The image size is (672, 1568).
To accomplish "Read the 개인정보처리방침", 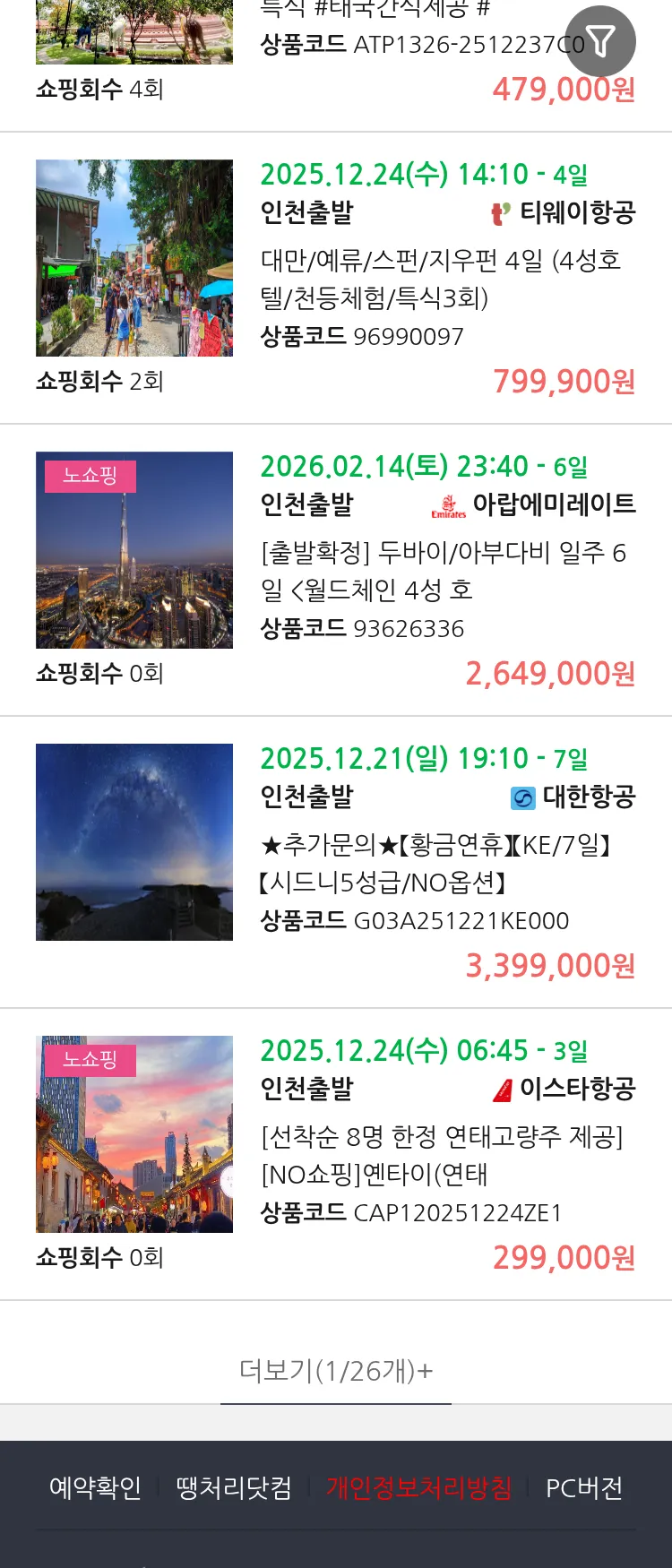I will click(x=418, y=1488).
